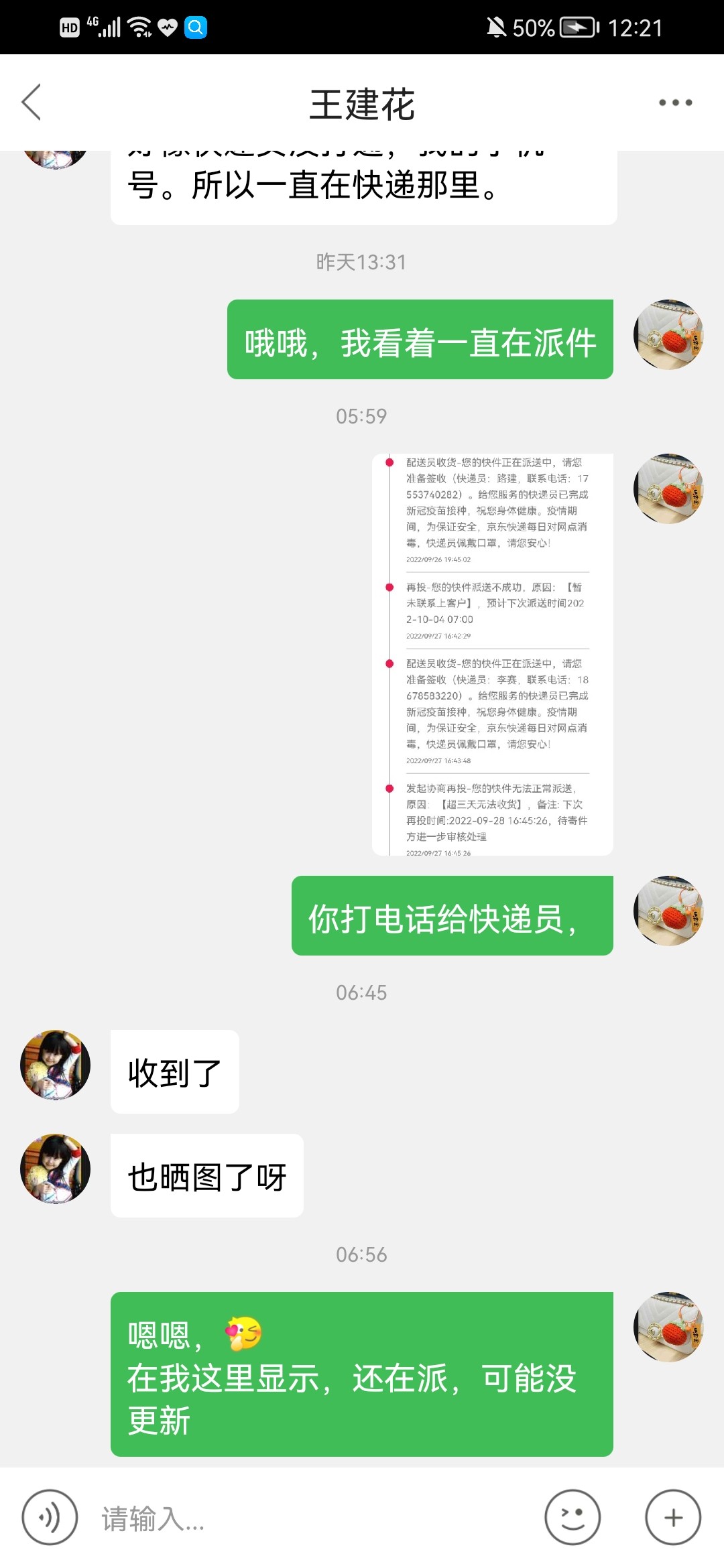Open the three-dot chat options menu

pyautogui.click(x=674, y=103)
